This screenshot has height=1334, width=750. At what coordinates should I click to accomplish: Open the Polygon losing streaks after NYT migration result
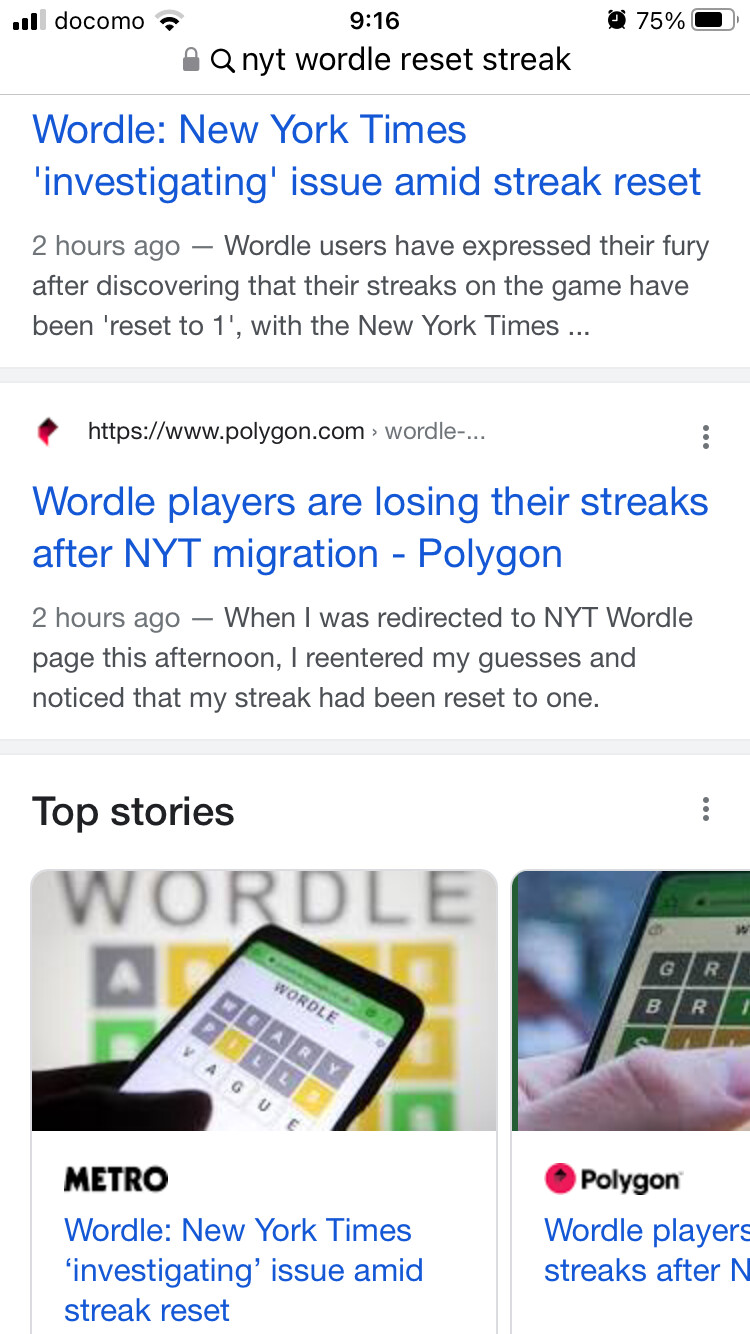(370, 528)
